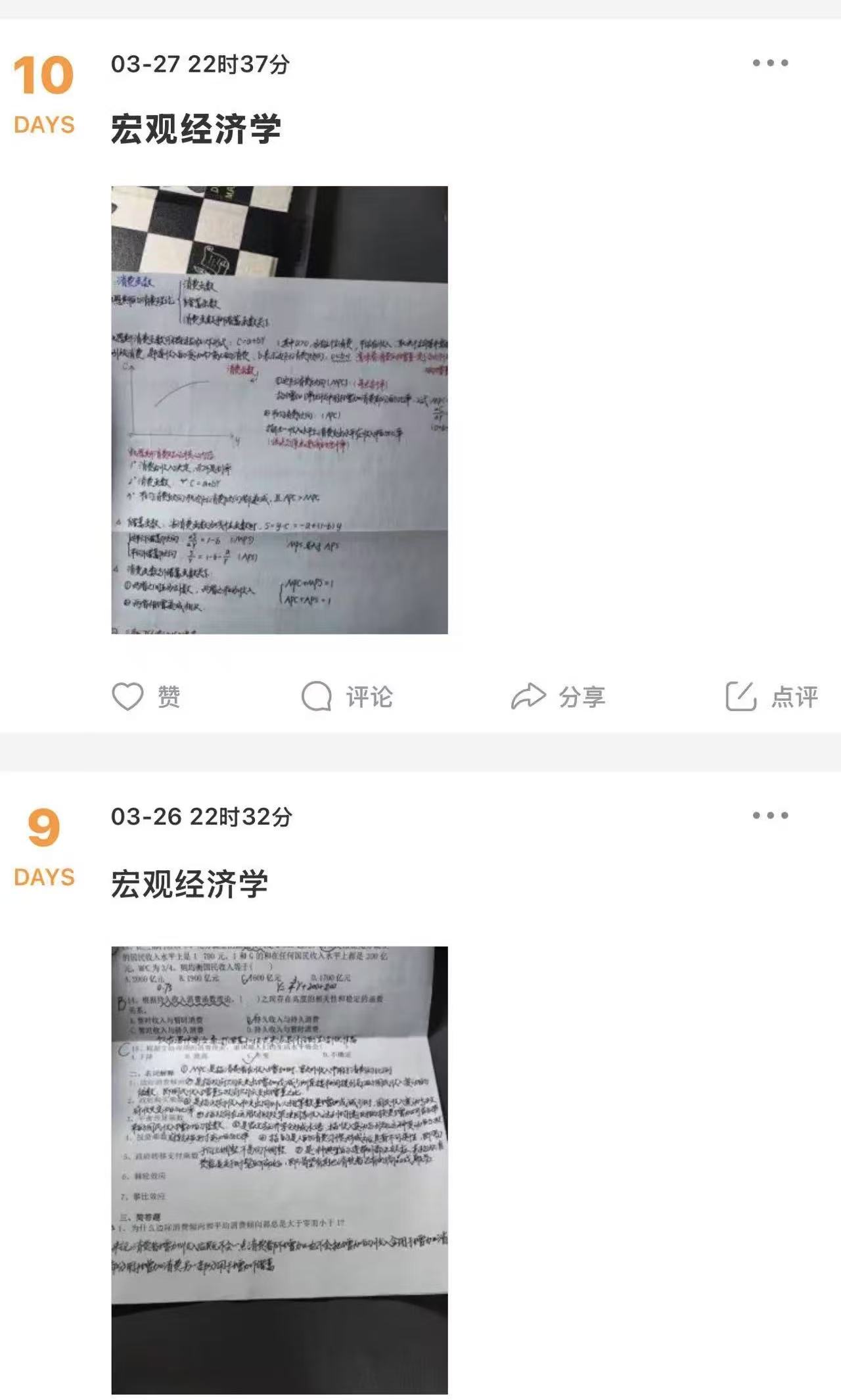Share the day 10 post via 分享

[x=558, y=697]
